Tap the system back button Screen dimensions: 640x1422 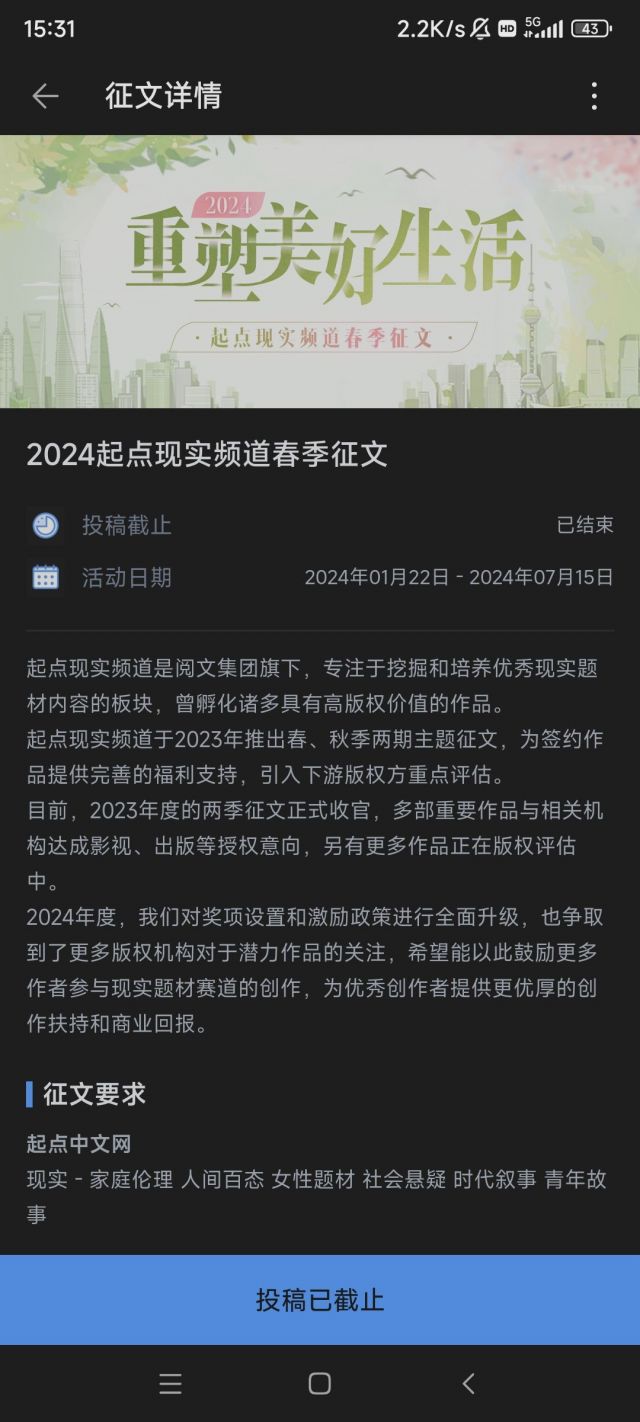[x=468, y=1383]
